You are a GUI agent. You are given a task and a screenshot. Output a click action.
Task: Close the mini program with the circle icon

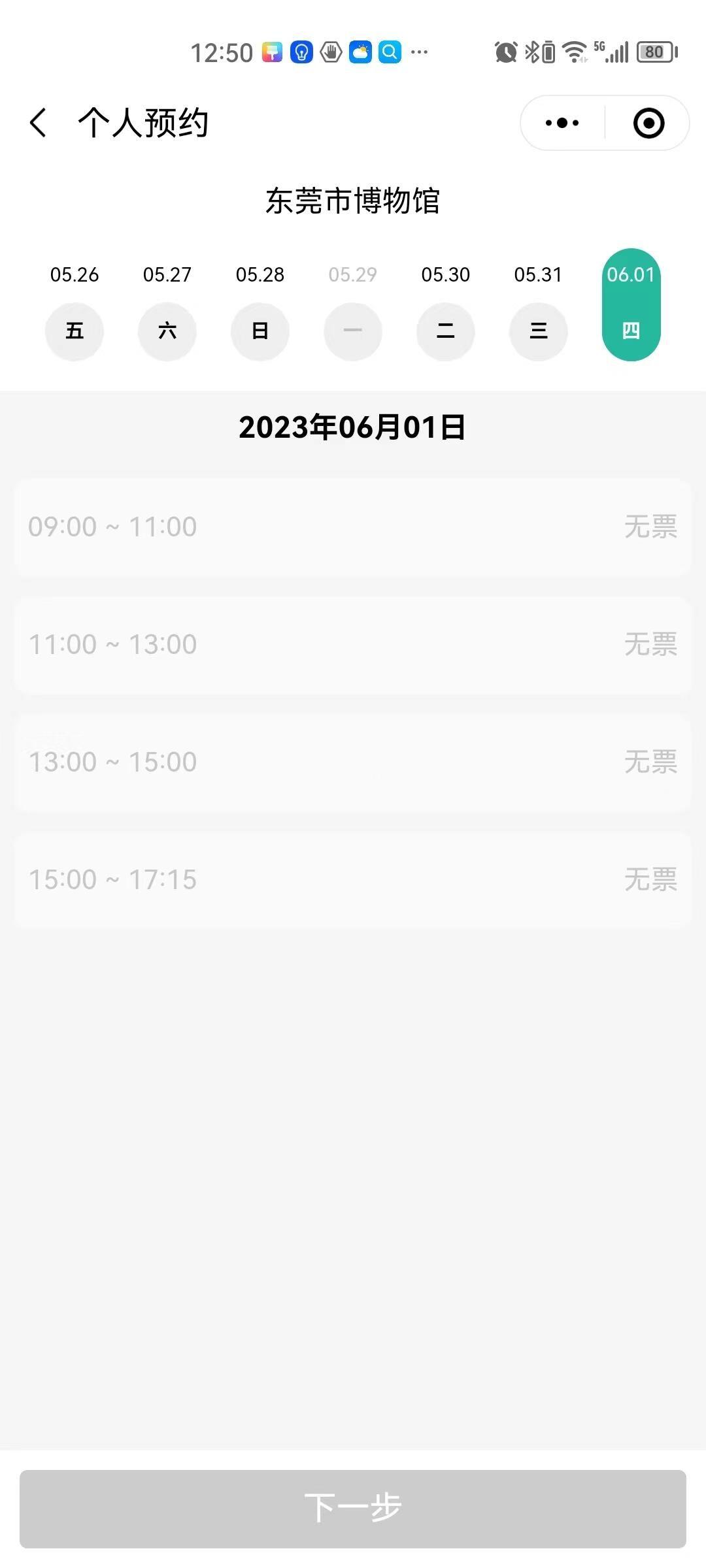(x=648, y=123)
